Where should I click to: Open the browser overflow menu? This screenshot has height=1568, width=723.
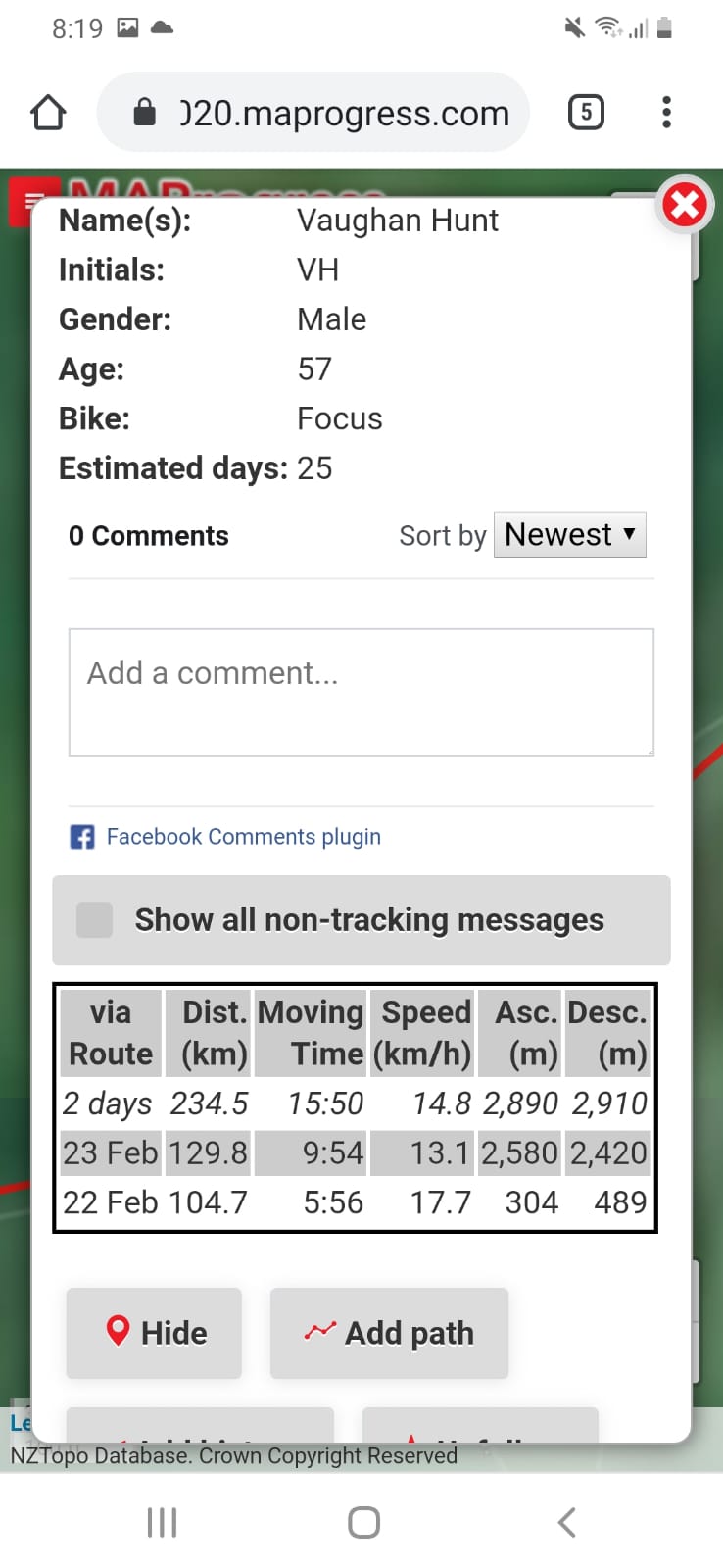(666, 112)
